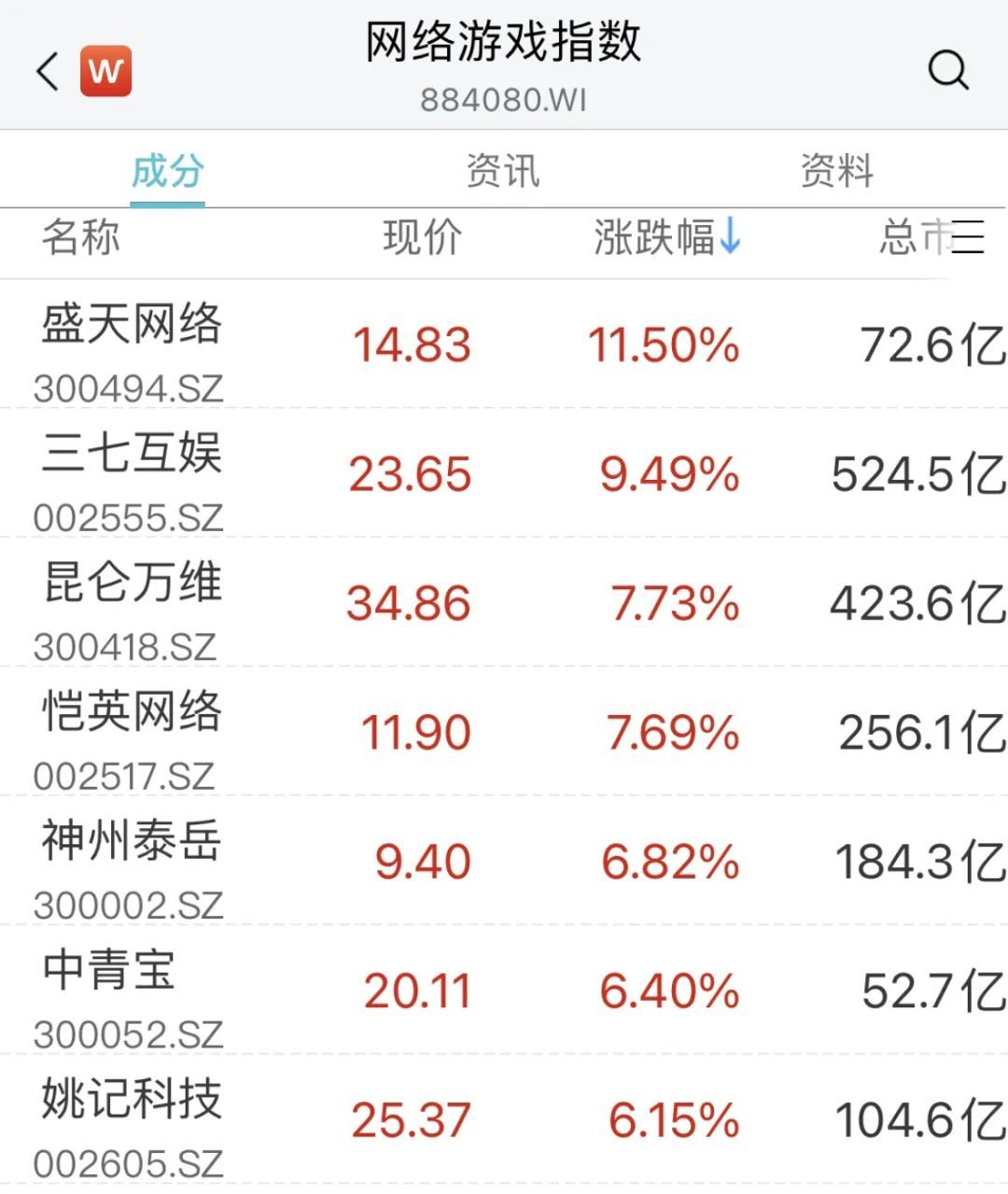Open stock 三七互娱 details
This screenshot has height=1194, width=1008.
131,472
